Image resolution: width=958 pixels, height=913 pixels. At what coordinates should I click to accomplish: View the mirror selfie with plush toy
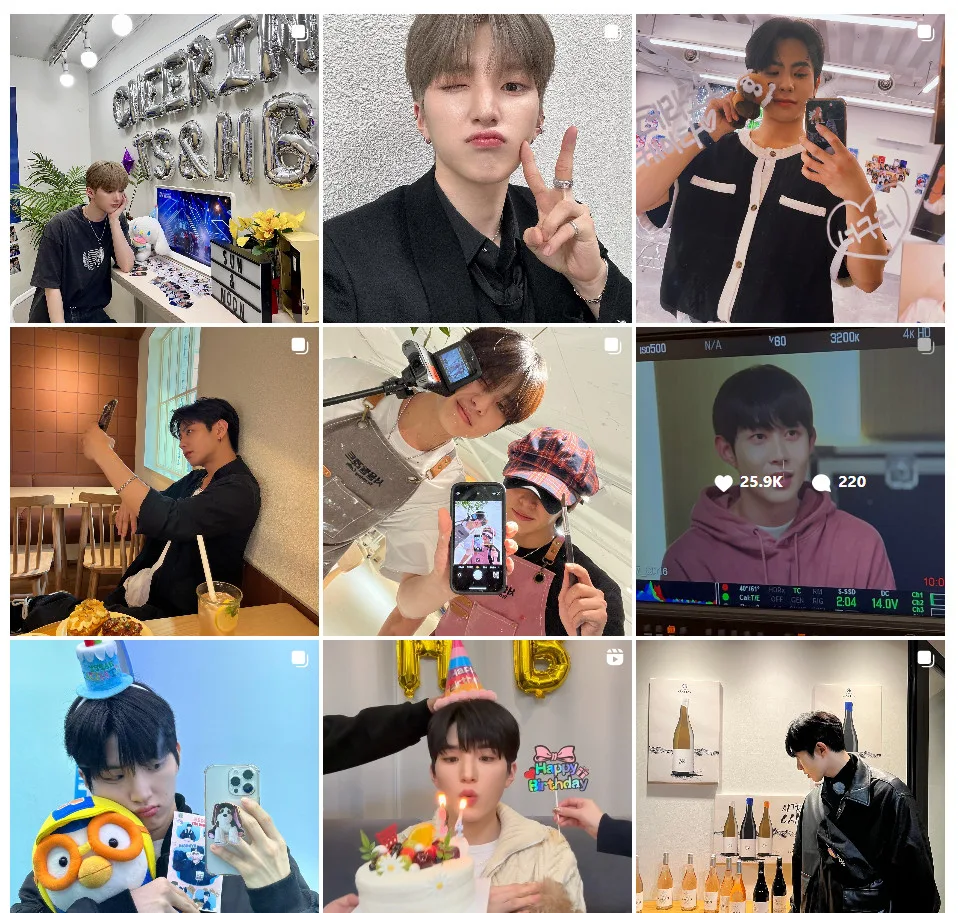coord(790,168)
